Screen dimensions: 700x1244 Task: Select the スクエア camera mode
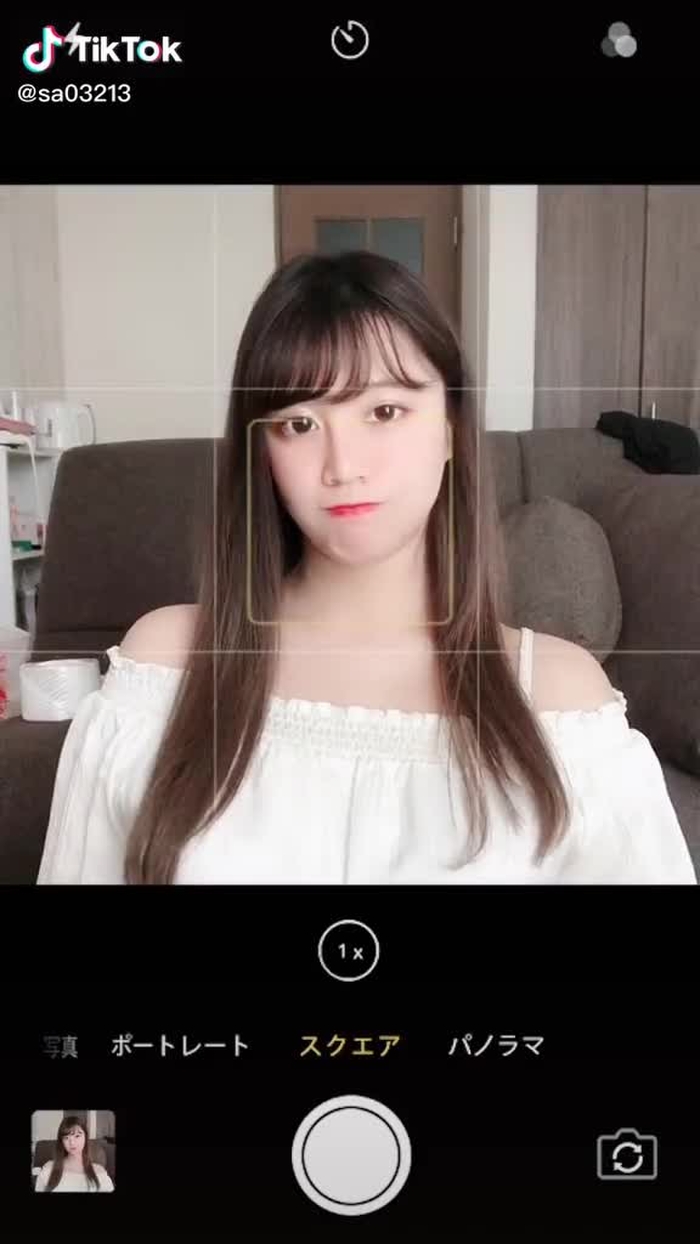tap(350, 1046)
